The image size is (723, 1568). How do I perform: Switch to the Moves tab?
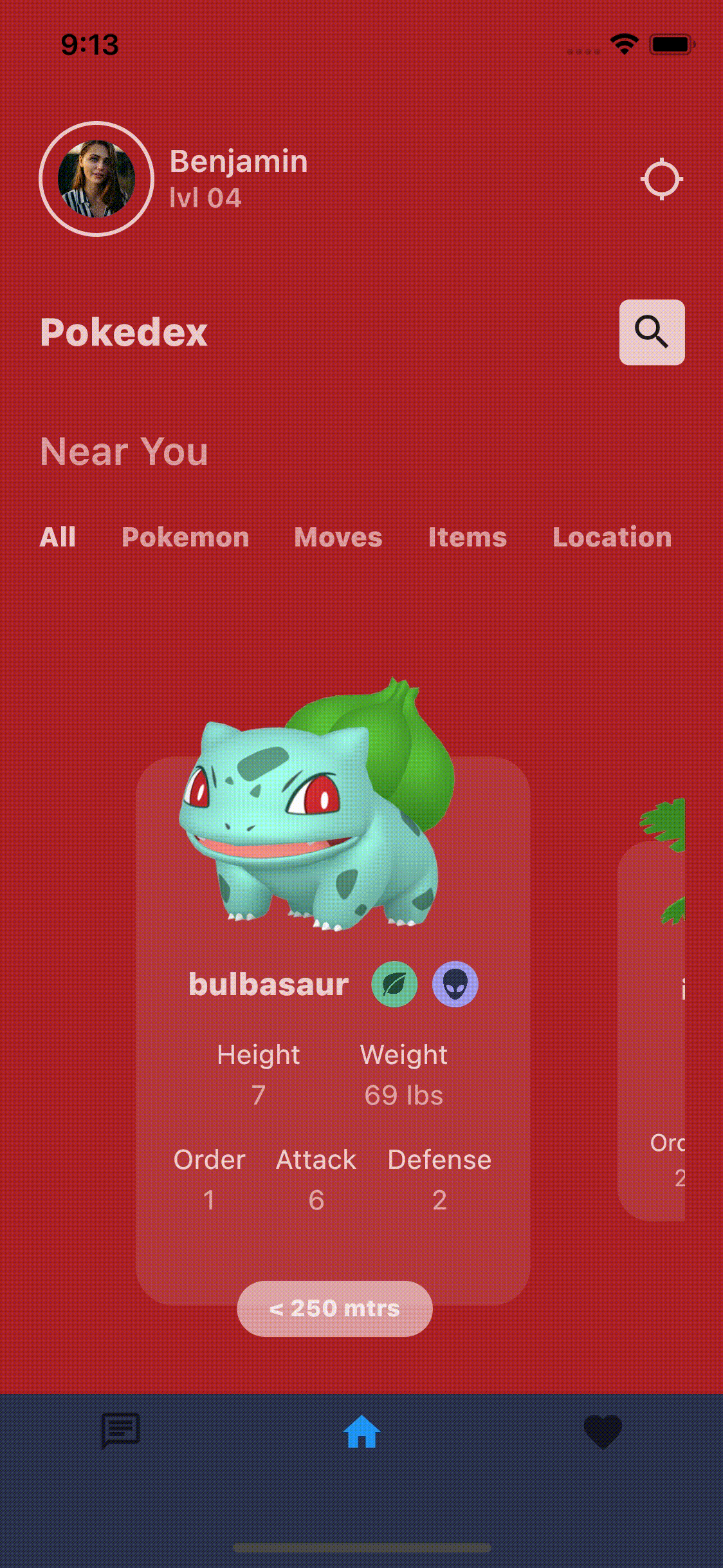pos(338,537)
